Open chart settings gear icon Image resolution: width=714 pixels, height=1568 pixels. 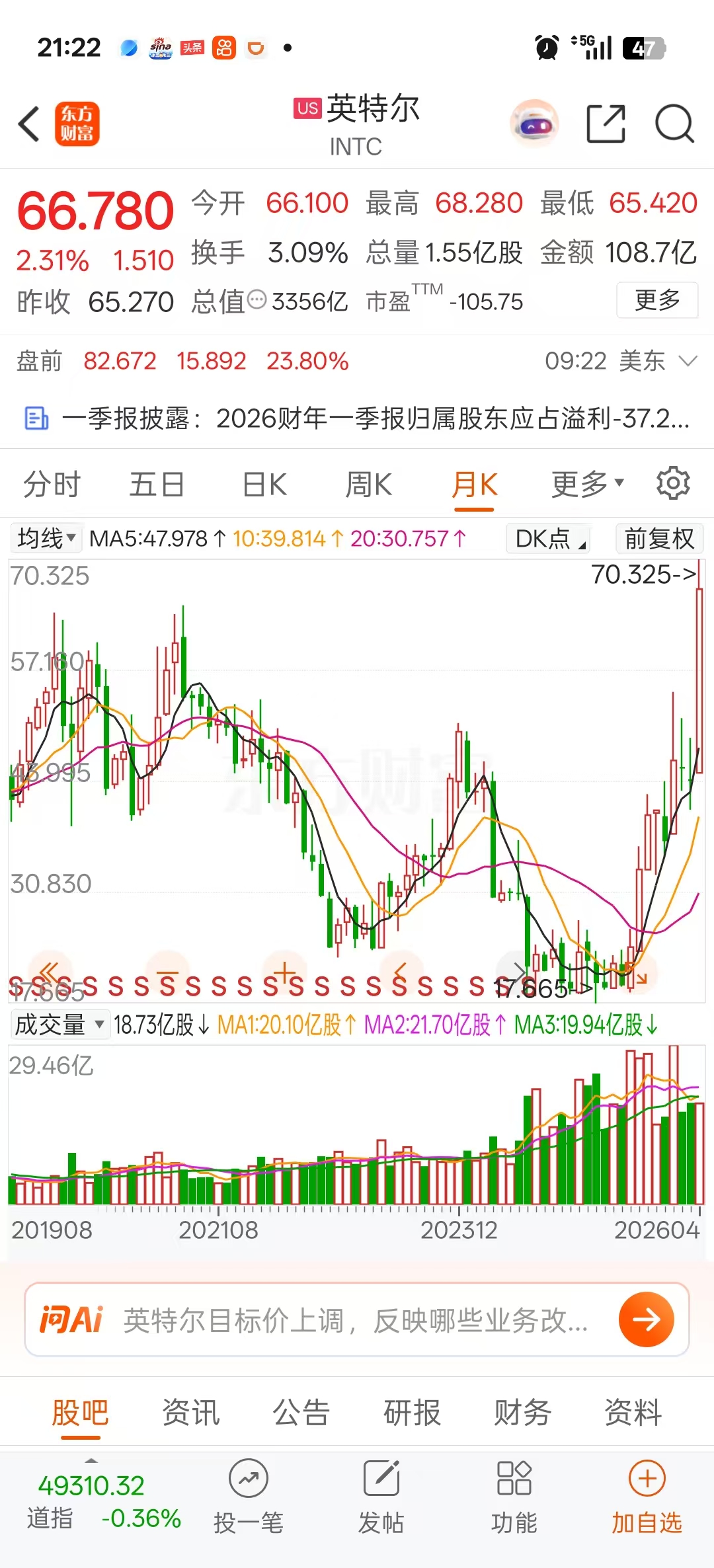tap(673, 483)
